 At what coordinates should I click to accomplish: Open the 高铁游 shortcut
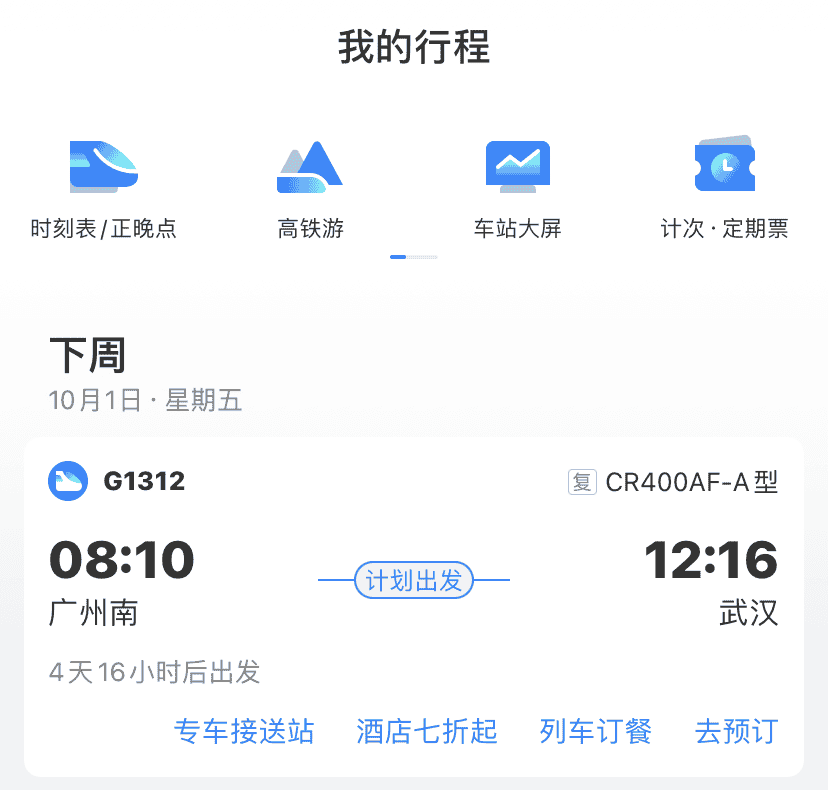click(x=310, y=188)
